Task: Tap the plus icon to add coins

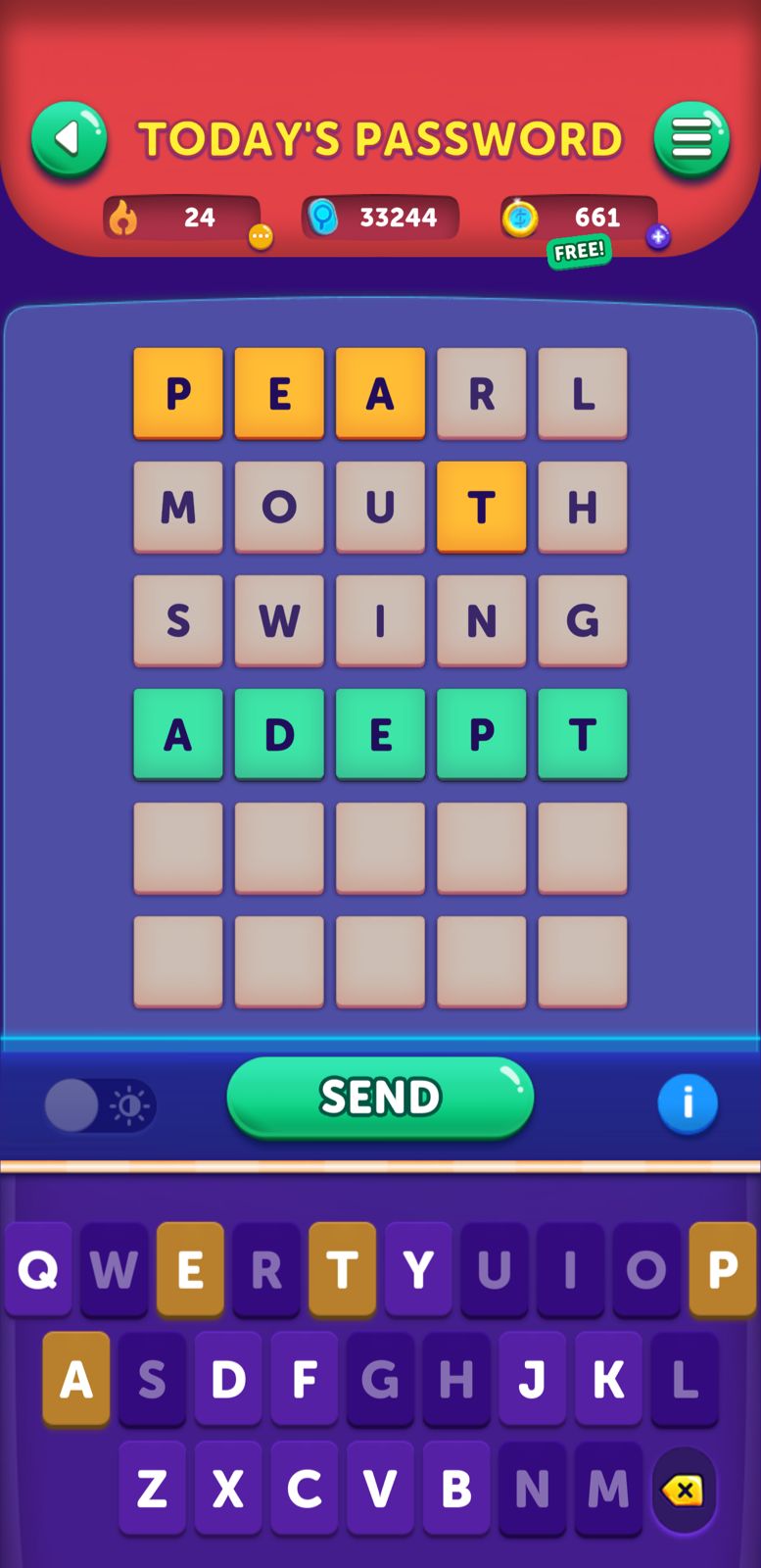Action: point(658,236)
